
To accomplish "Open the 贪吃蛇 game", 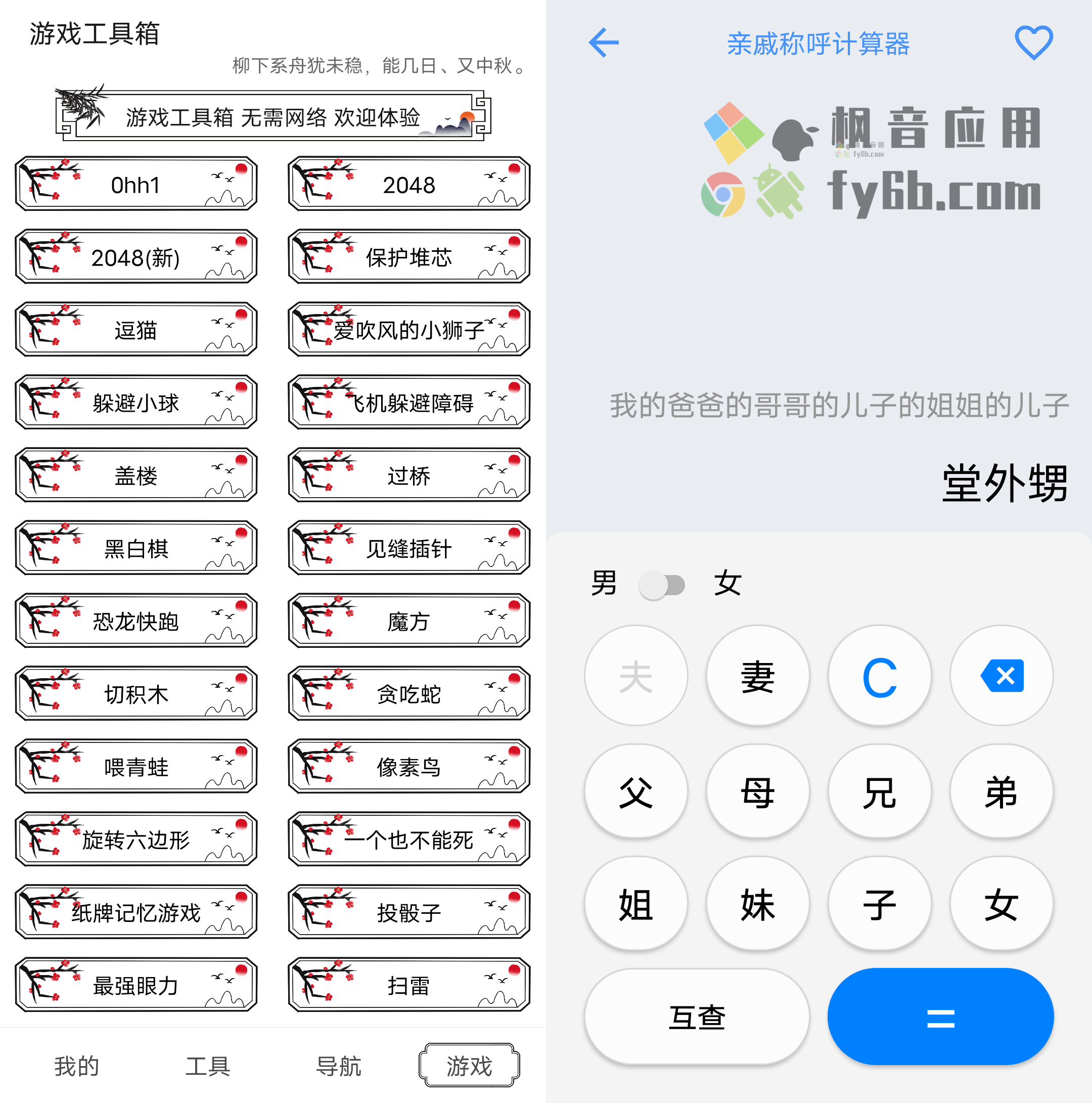I will pos(408,694).
